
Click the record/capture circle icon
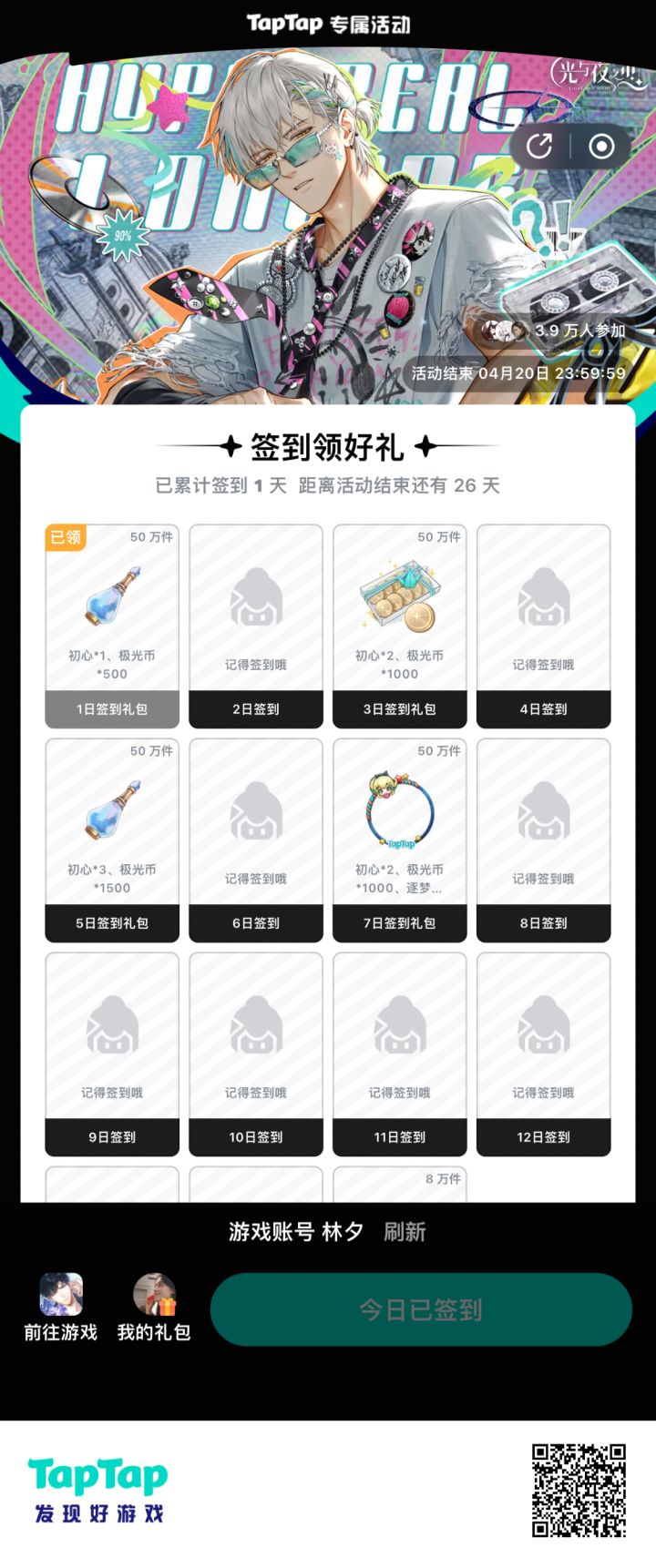601,146
